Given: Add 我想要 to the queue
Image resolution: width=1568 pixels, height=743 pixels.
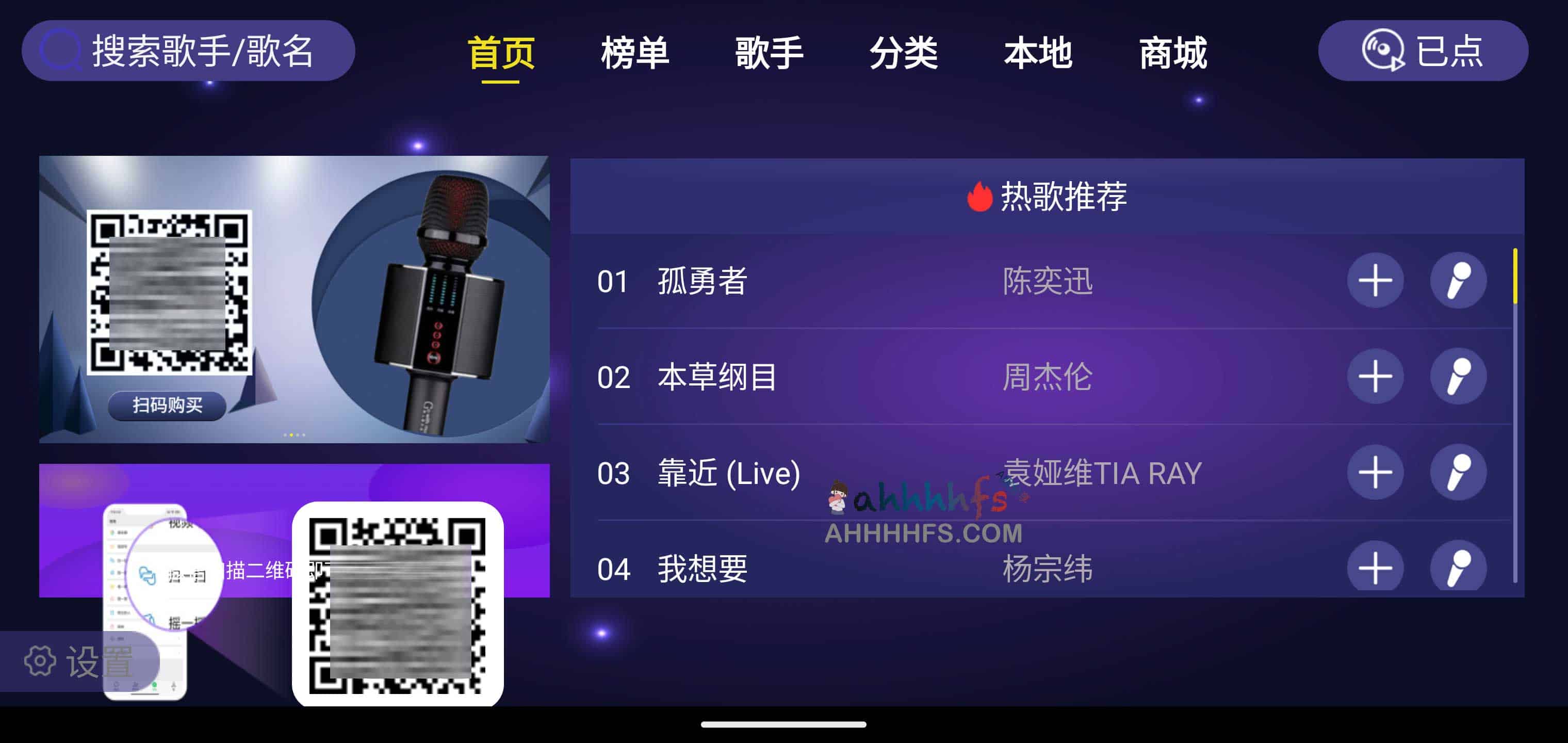Looking at the screenshot, I should (1375, 568).
